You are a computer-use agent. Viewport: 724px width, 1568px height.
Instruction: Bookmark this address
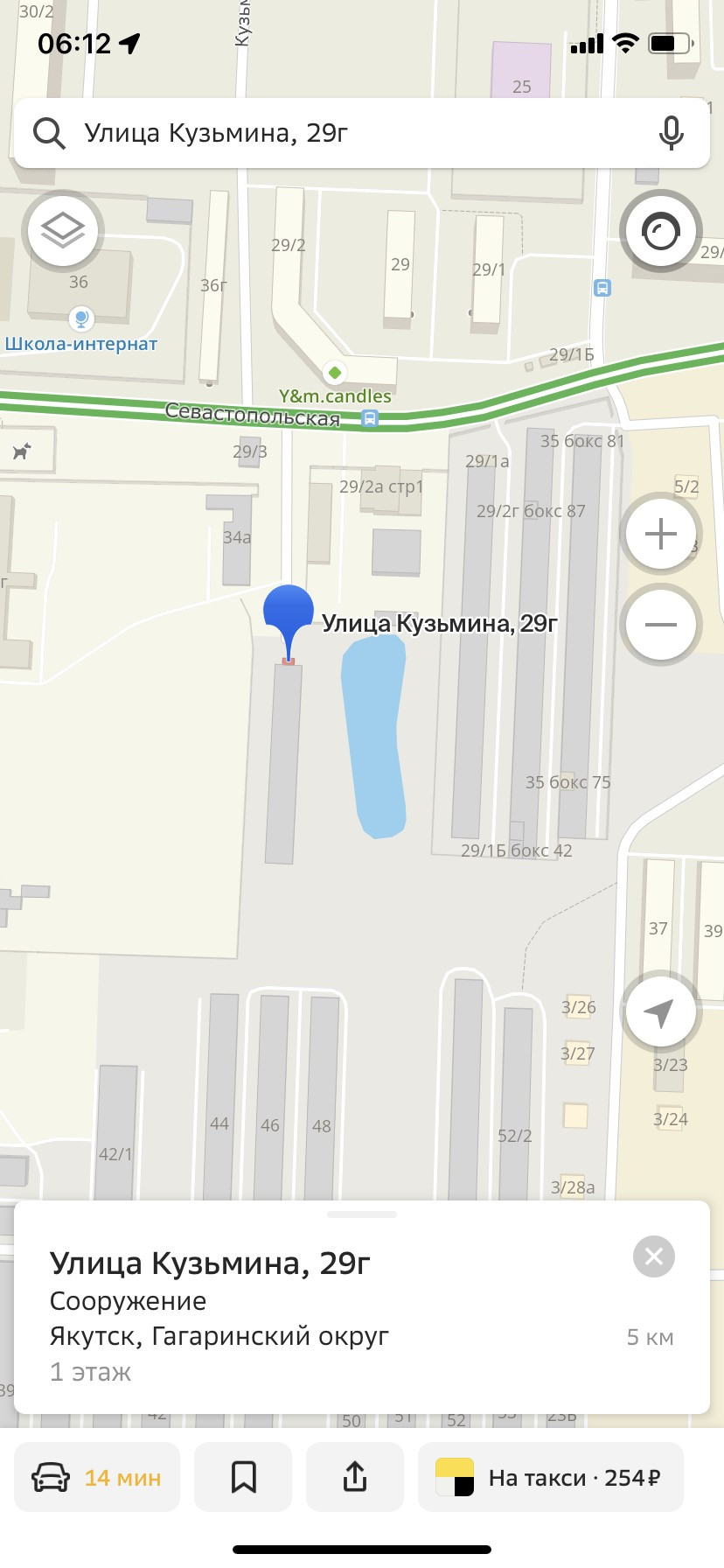[x=243, y=1478]
